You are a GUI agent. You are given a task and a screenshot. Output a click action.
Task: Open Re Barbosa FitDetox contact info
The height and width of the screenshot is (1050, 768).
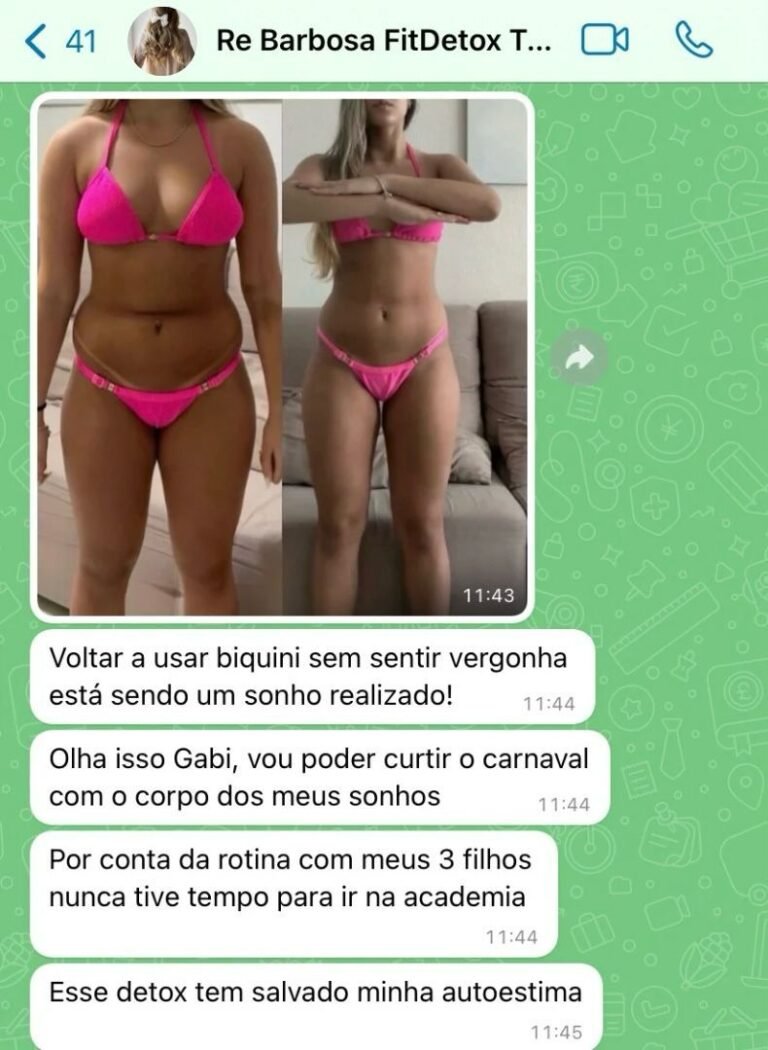tap(382, 41)
